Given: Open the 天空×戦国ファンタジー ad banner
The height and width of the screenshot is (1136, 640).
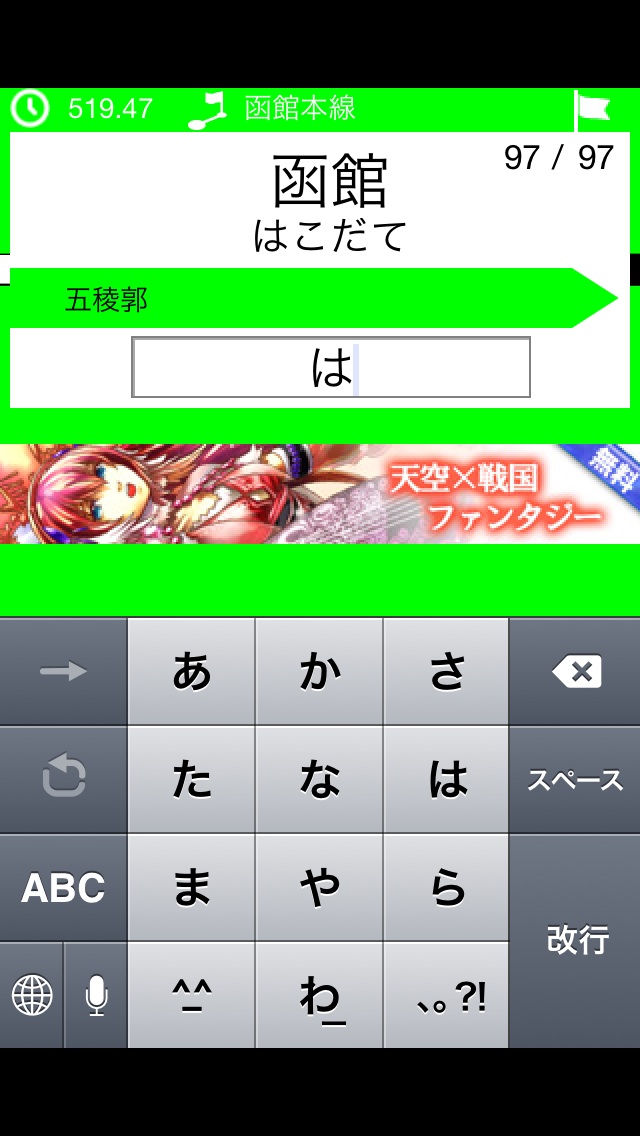Looking at the screenshot, I should 320,494.
